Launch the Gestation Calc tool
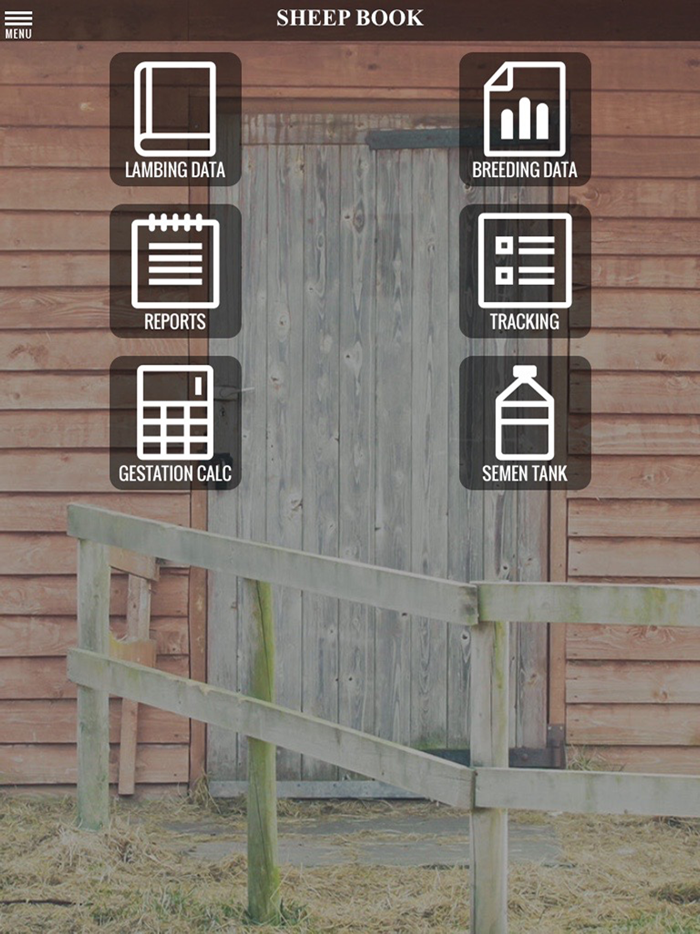The height and width of the screenshot is (934, 700). [175, 423]
